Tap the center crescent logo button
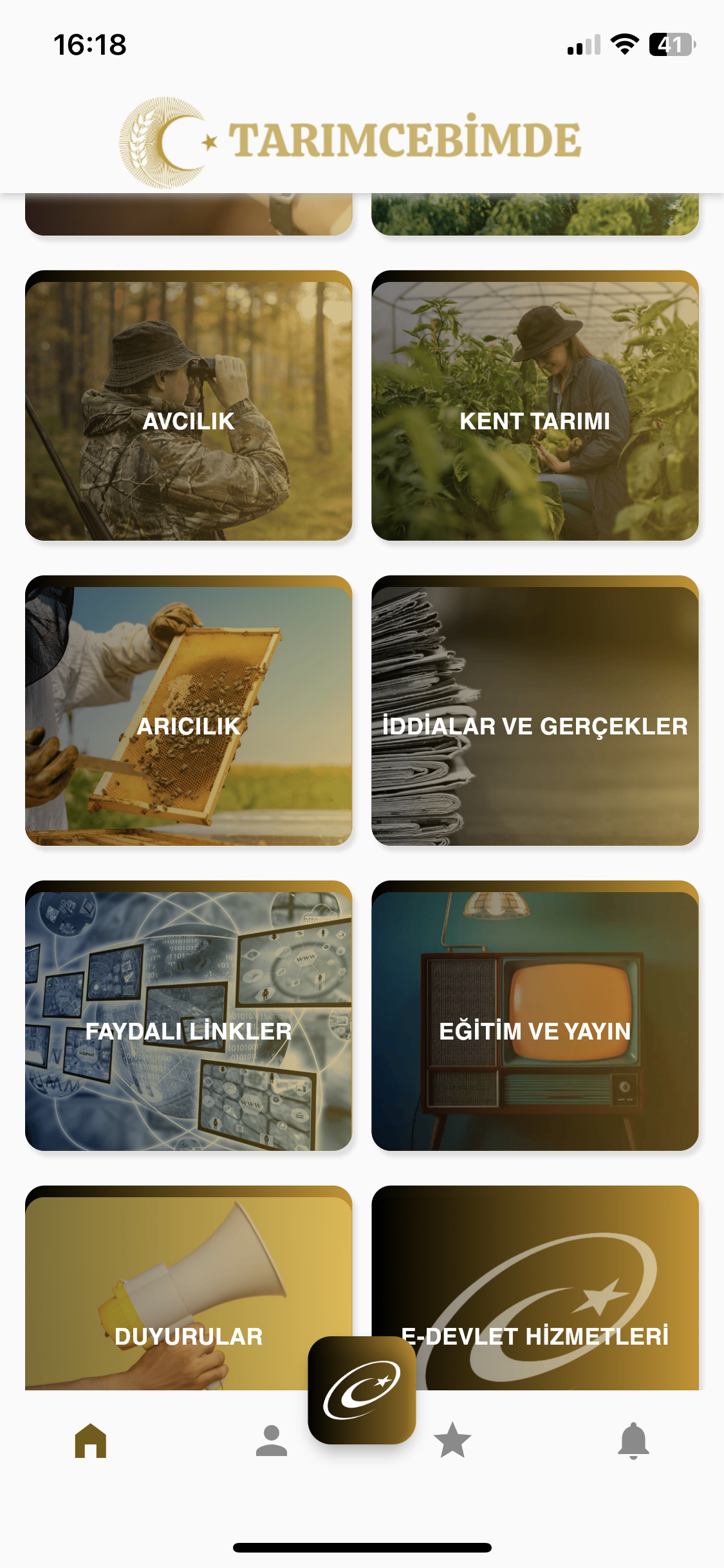724x1568 pixels. tap(362, 1390)
